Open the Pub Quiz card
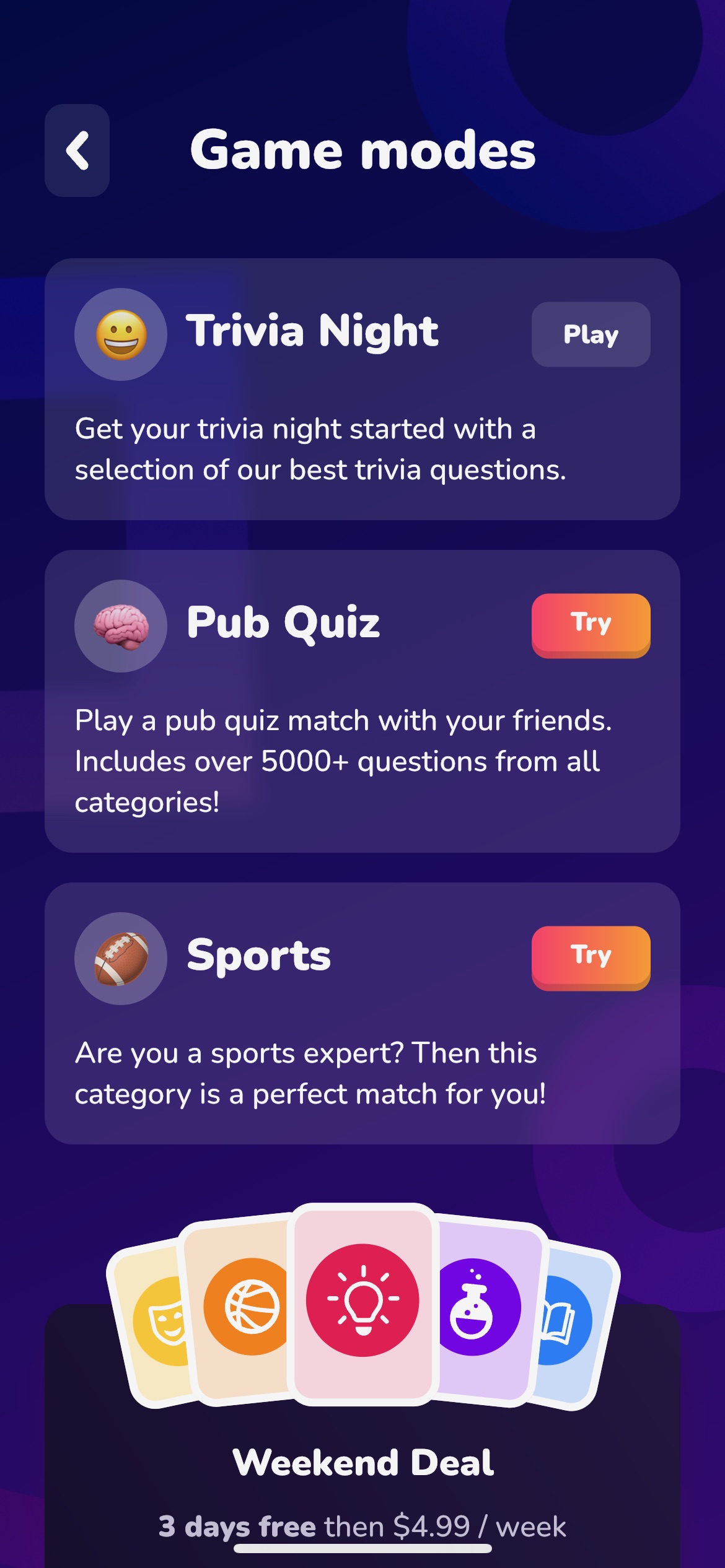725x1568 pixels. (362, 701)
